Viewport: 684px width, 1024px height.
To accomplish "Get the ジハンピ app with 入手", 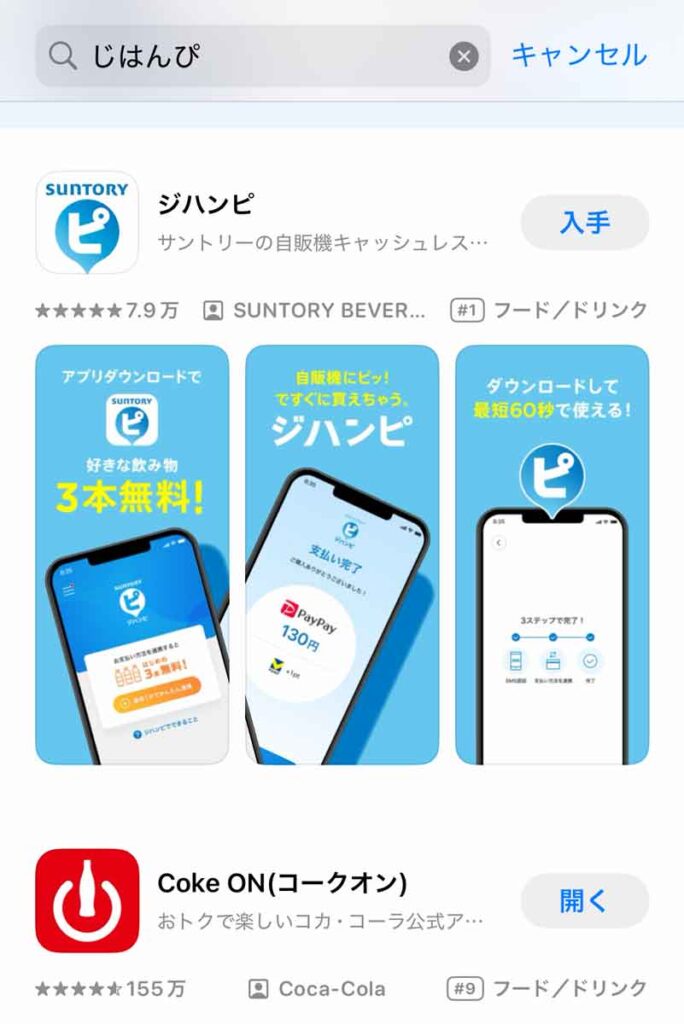I will tap(585, 222).
